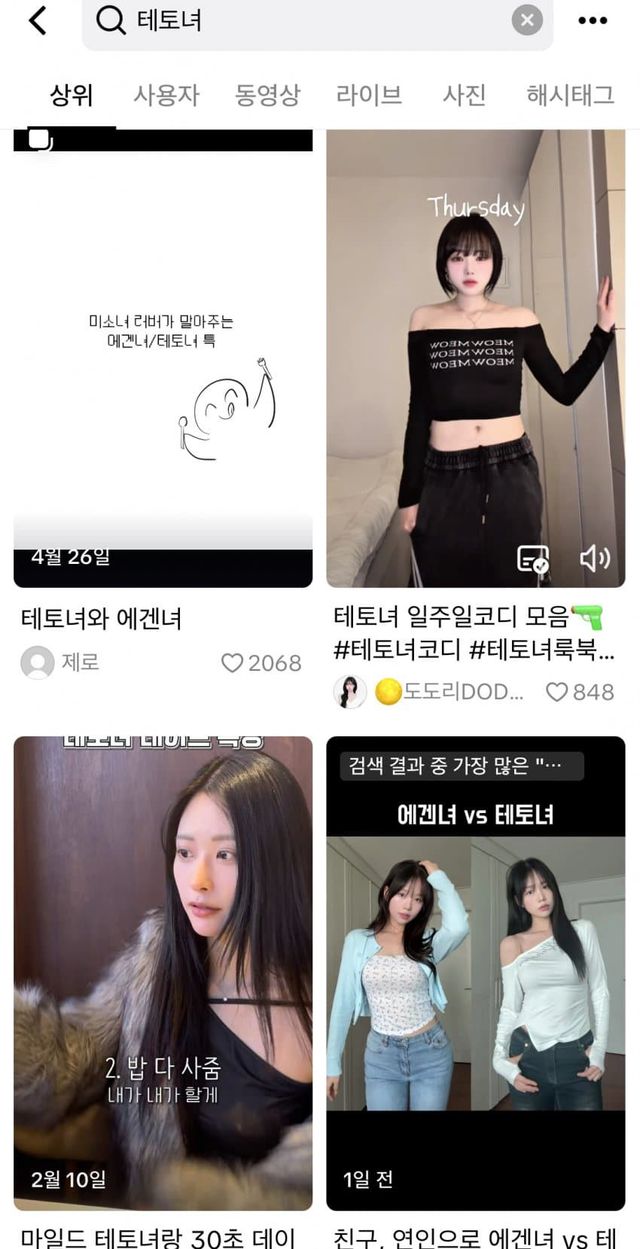Switch to the 동영상 tab
This screenshot has height=1249, width=640.
tap(267, 95)
